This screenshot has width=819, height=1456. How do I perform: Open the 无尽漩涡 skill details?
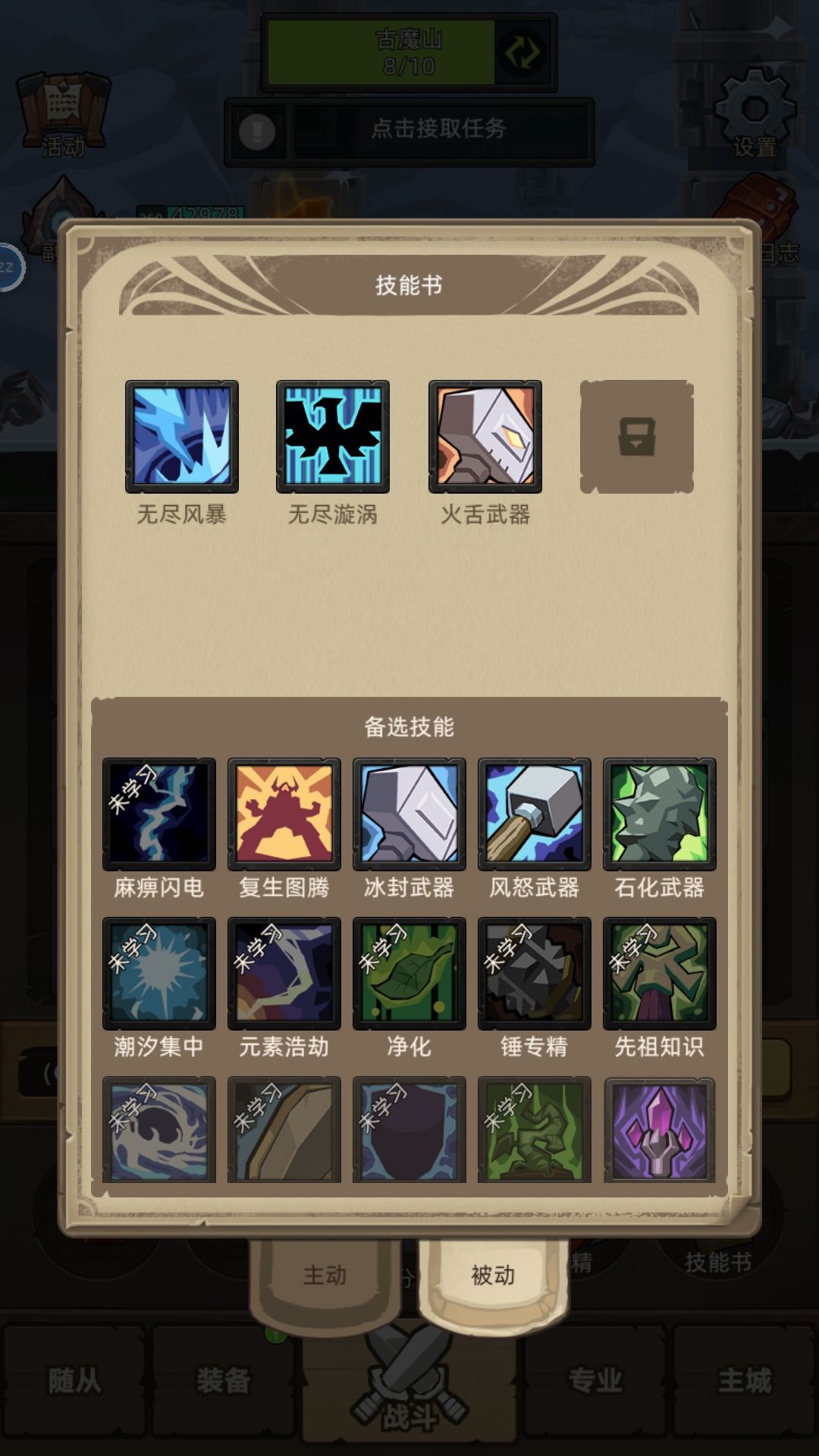(334, 436)
